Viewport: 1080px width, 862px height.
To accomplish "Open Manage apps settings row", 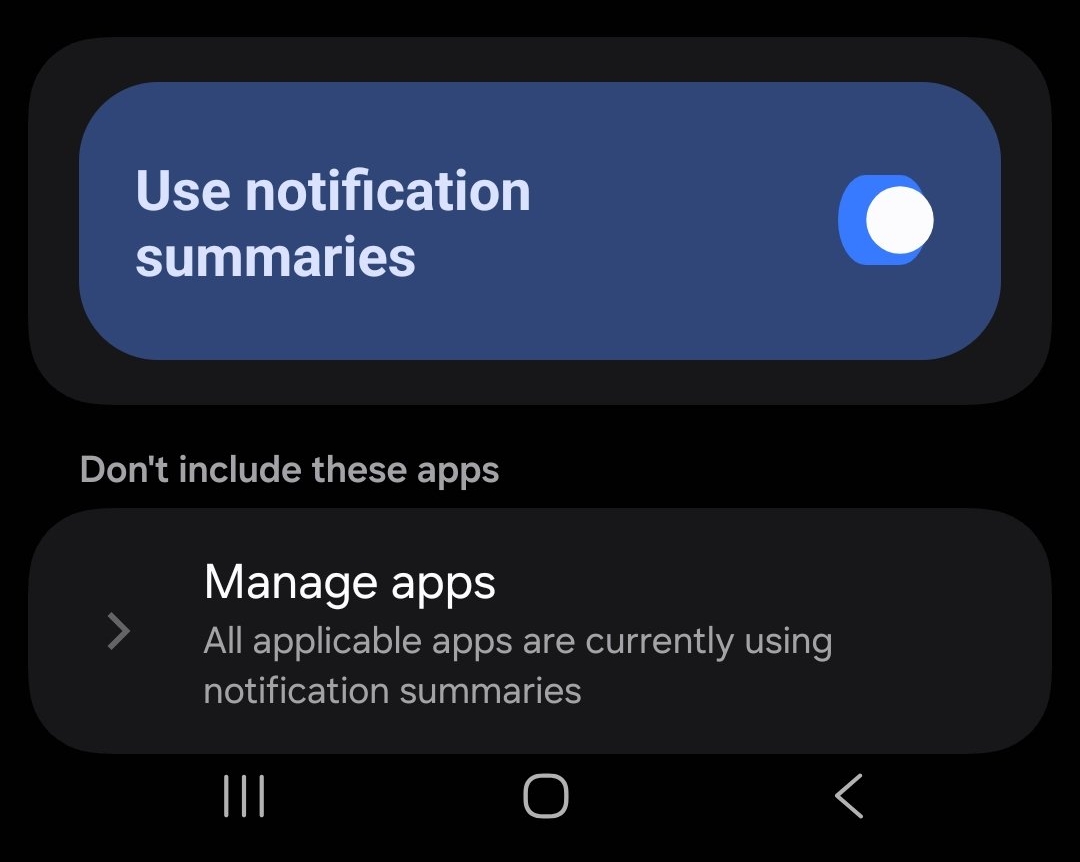I will pos(540,632).
